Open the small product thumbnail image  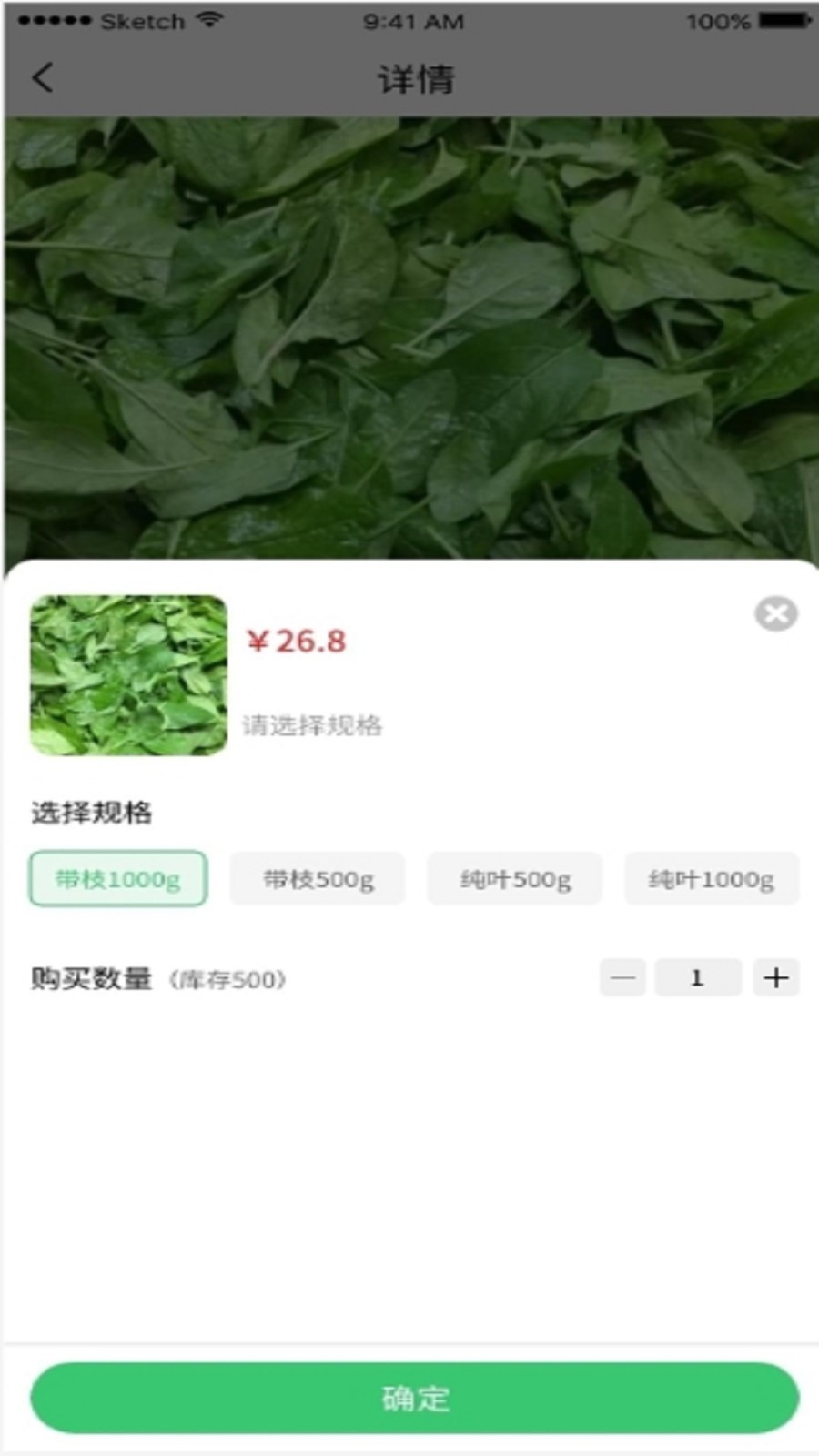point(127,675)
